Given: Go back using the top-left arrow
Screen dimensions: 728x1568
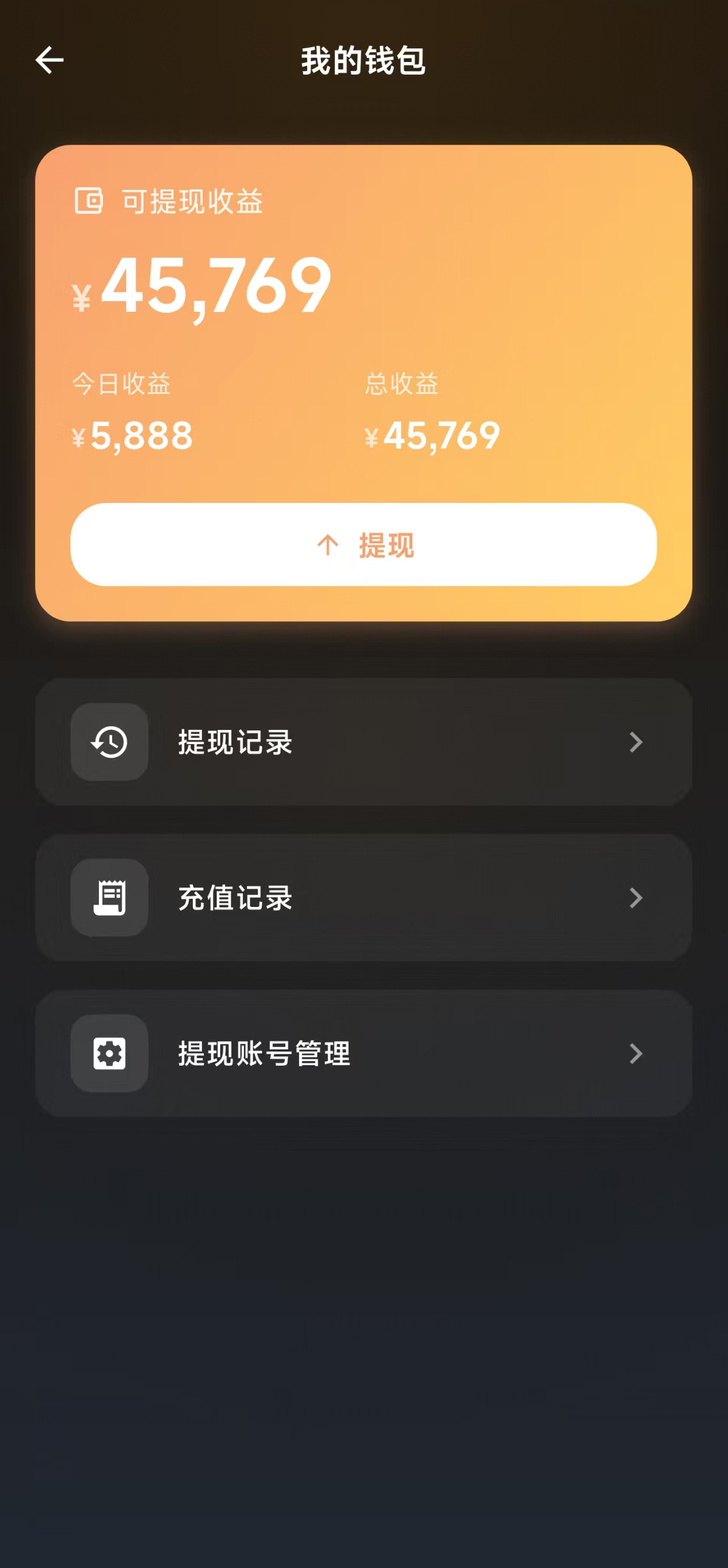Looking at the screenshot, I should tap(49, 60).
